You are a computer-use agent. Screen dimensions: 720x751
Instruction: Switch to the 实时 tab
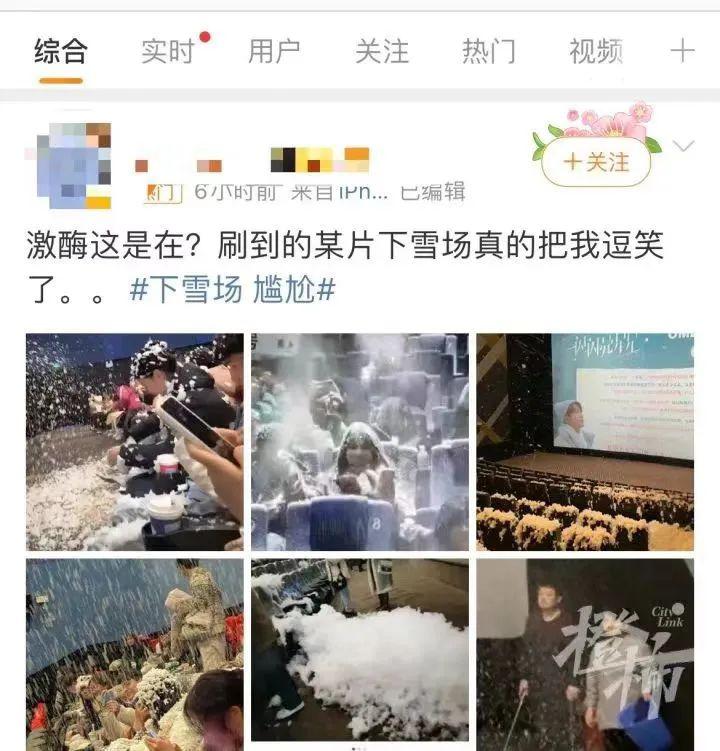[167, 51]
